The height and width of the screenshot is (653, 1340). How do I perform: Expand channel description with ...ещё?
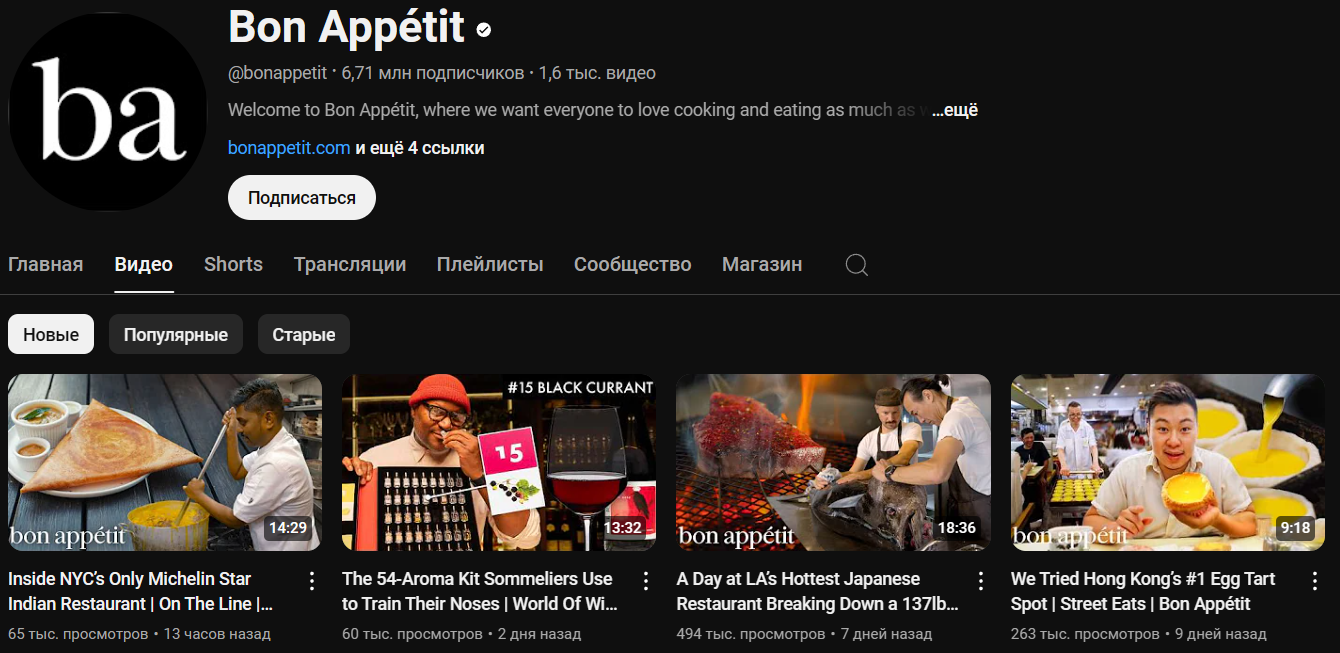[954, 111]
